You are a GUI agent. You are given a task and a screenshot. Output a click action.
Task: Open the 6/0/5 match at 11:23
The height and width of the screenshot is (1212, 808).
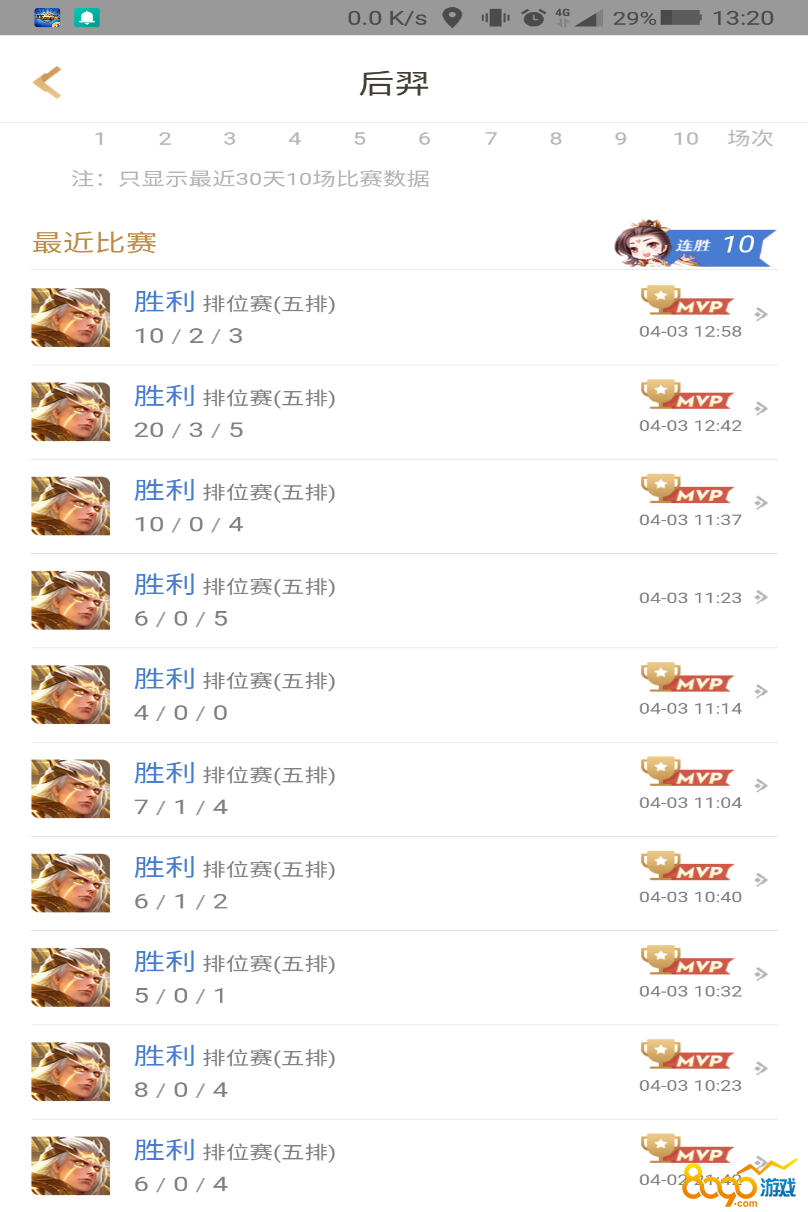click(x=403, y=600)
